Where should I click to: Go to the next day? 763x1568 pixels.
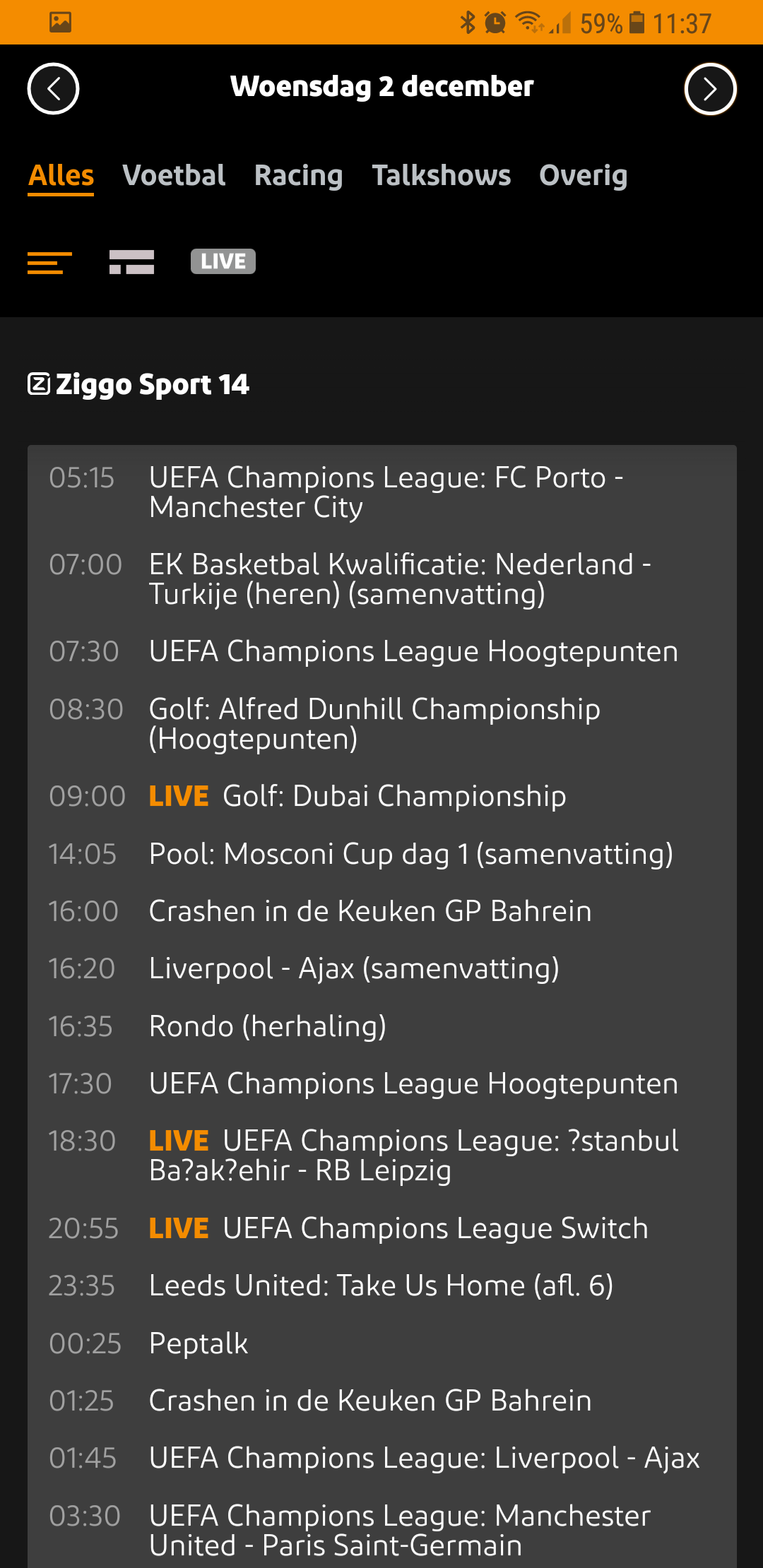tap(710, 88)
